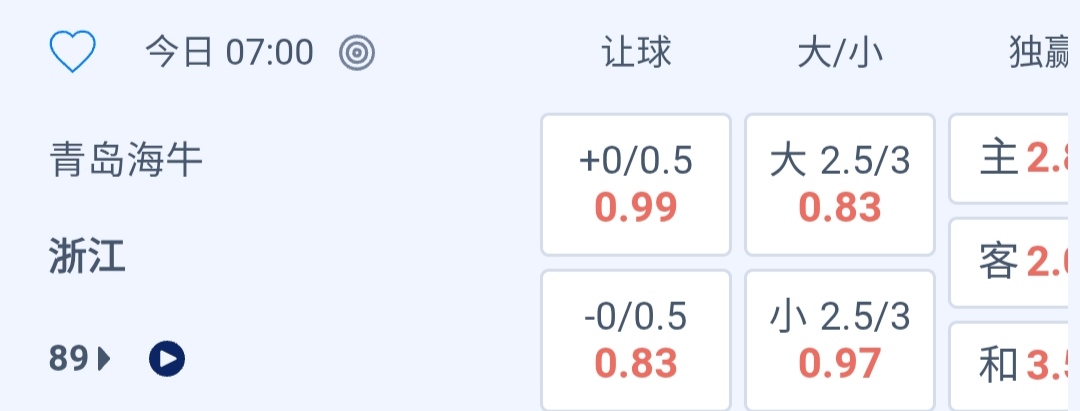Favorite this match with the heart icon
The image size is (1080, 411).
coord(73,51)
